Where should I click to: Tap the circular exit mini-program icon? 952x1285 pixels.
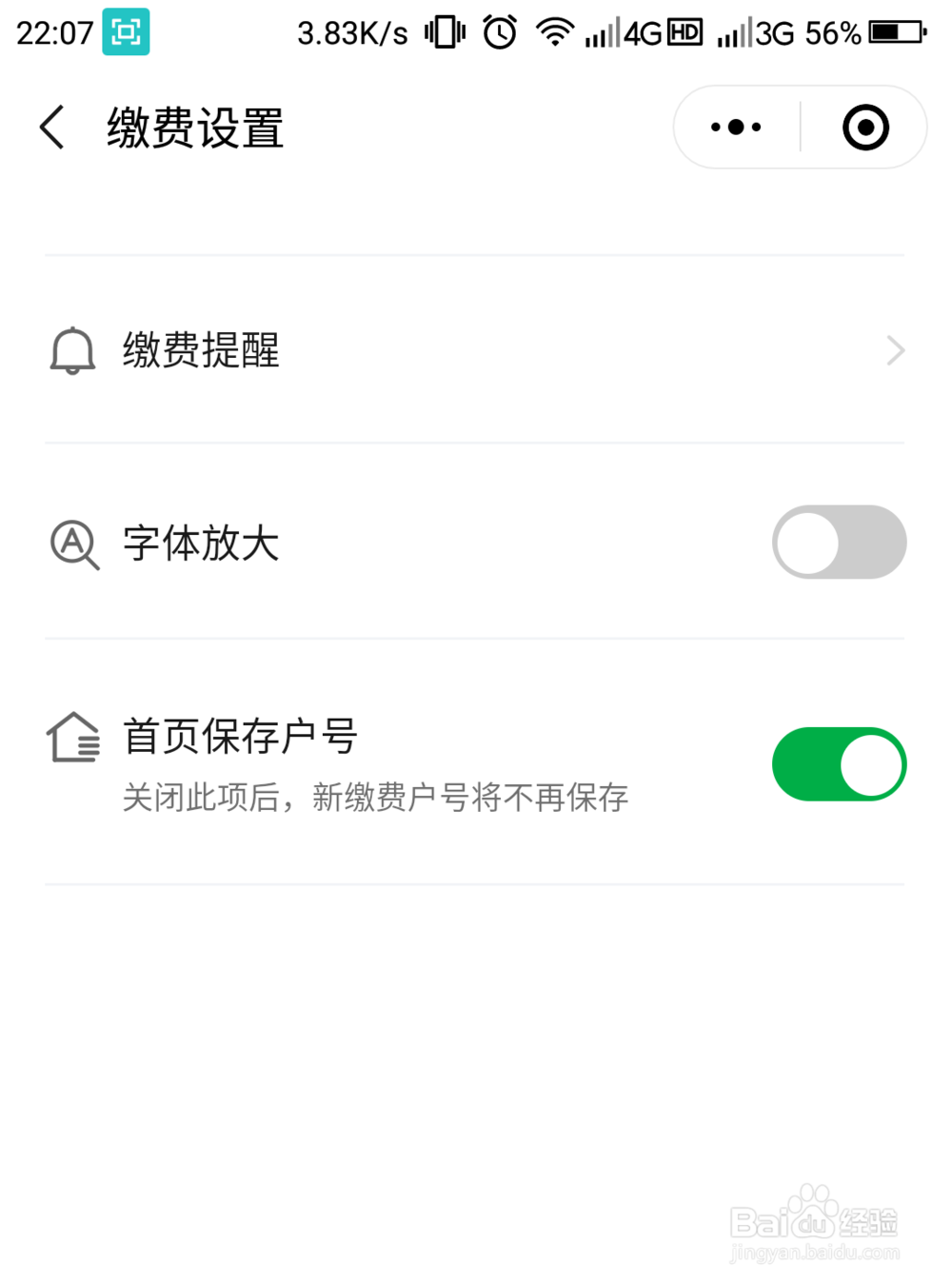tap(864, 127)
